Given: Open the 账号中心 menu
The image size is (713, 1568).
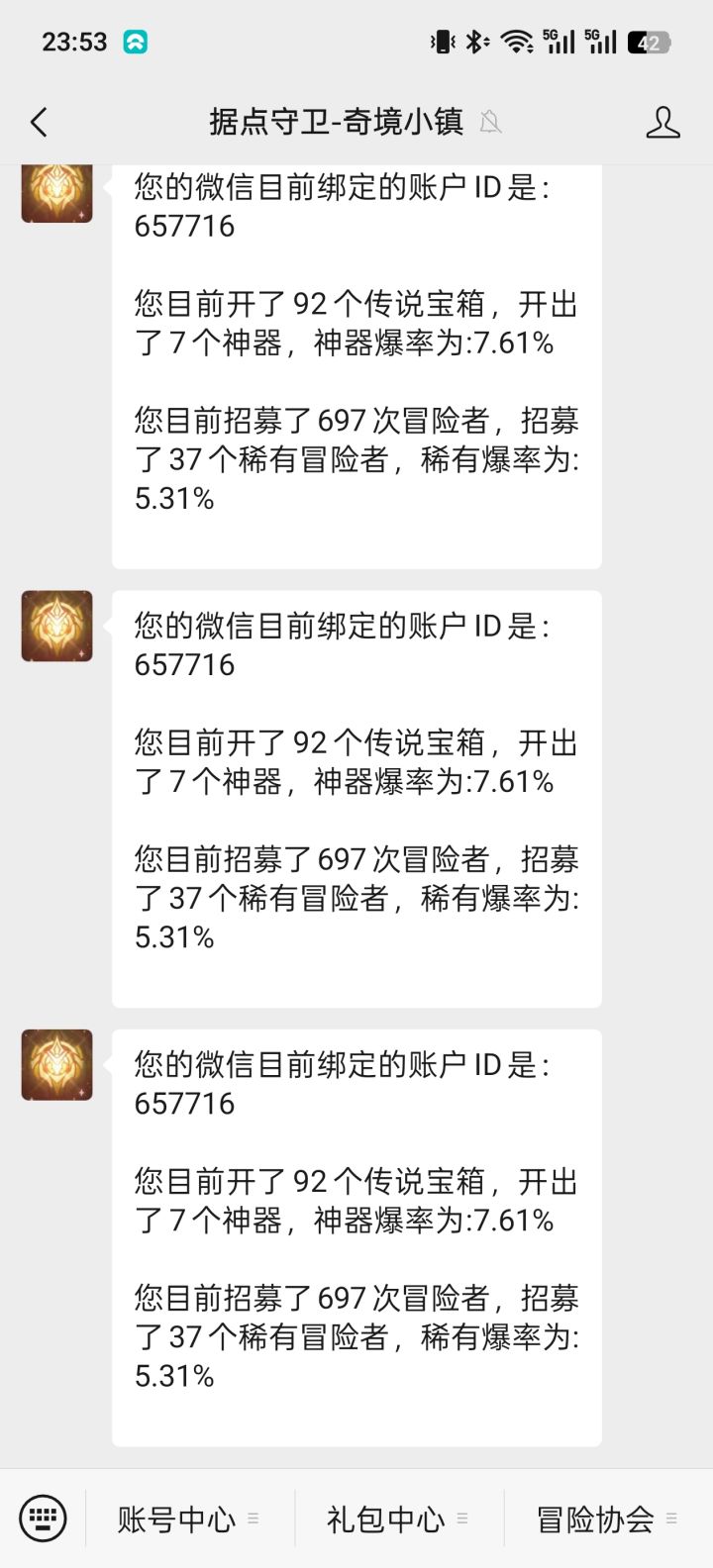Looking at the screenshot, I should (x=188, y=1519).
